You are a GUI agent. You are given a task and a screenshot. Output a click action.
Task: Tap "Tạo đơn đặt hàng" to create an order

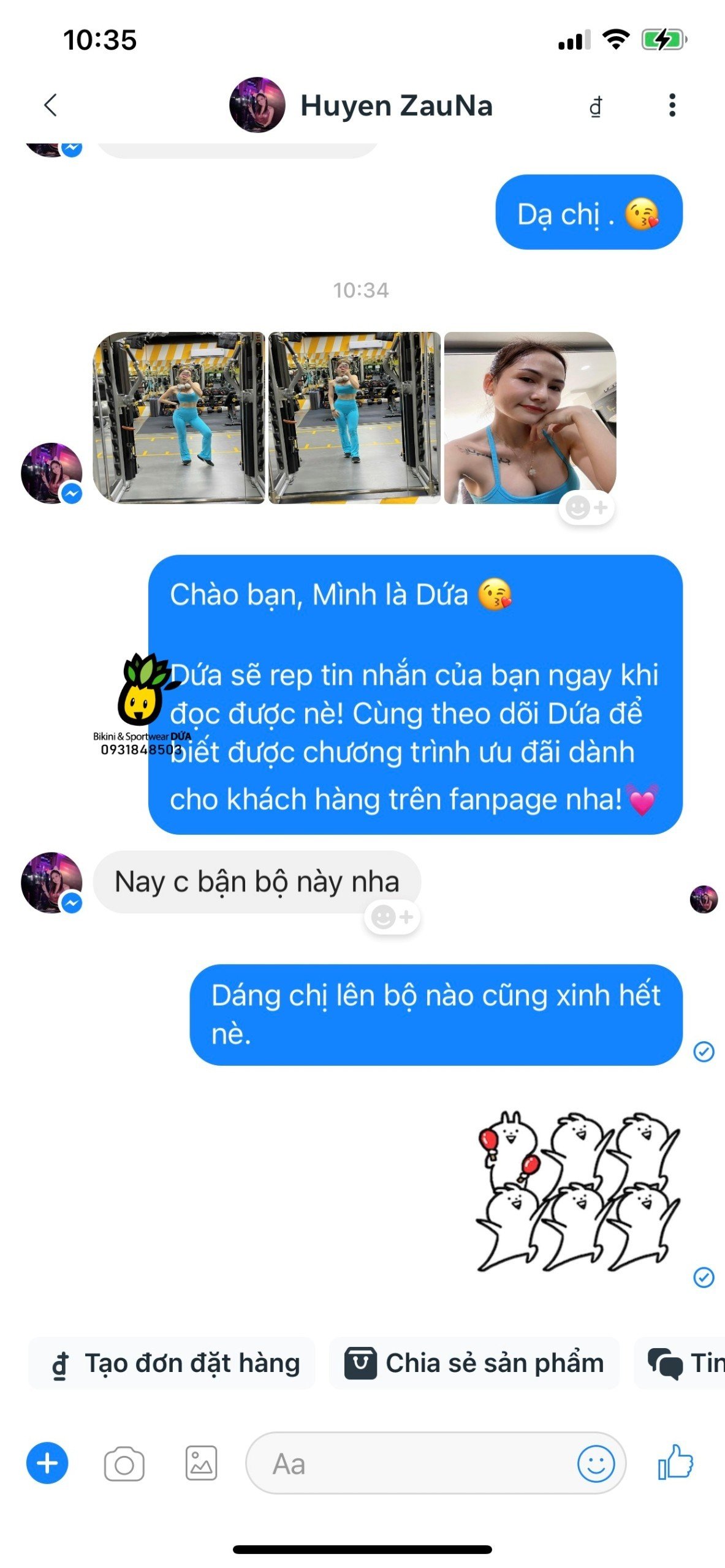(173, 1363)
